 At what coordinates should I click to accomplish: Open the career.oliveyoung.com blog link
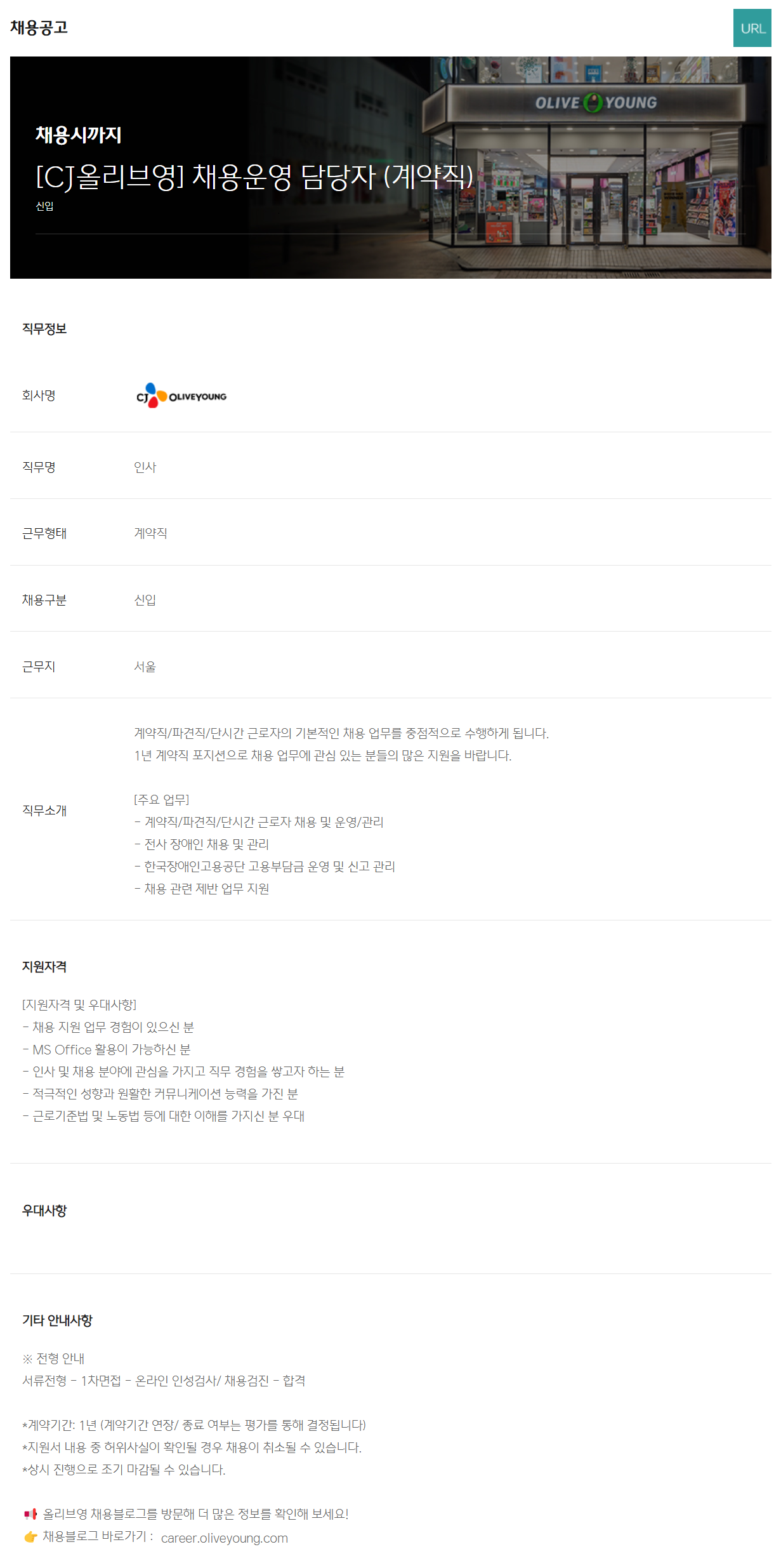click(x=224, y=1538)
